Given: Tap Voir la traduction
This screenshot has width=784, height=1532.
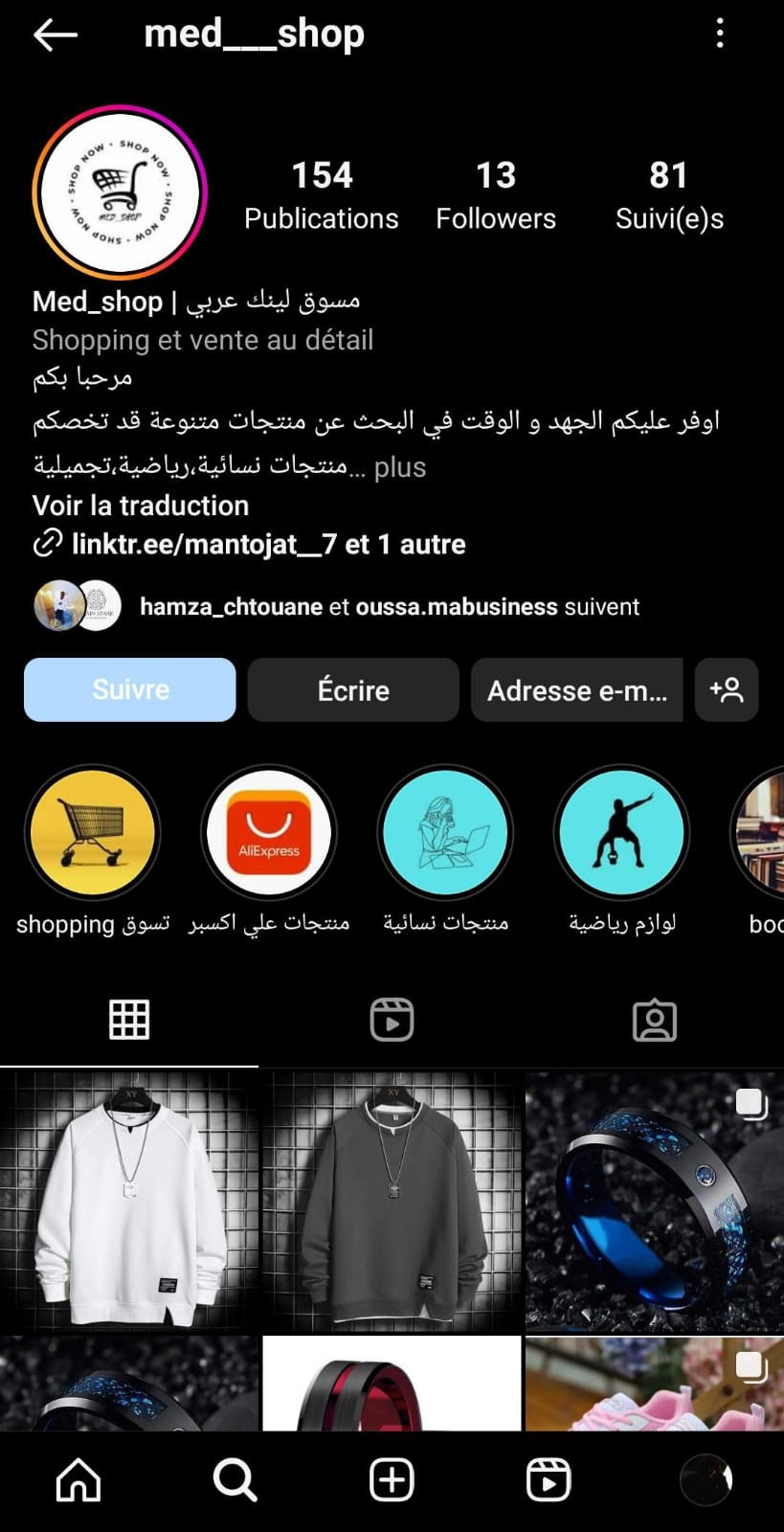Looking at the screenshot, I should coord(141,506).
